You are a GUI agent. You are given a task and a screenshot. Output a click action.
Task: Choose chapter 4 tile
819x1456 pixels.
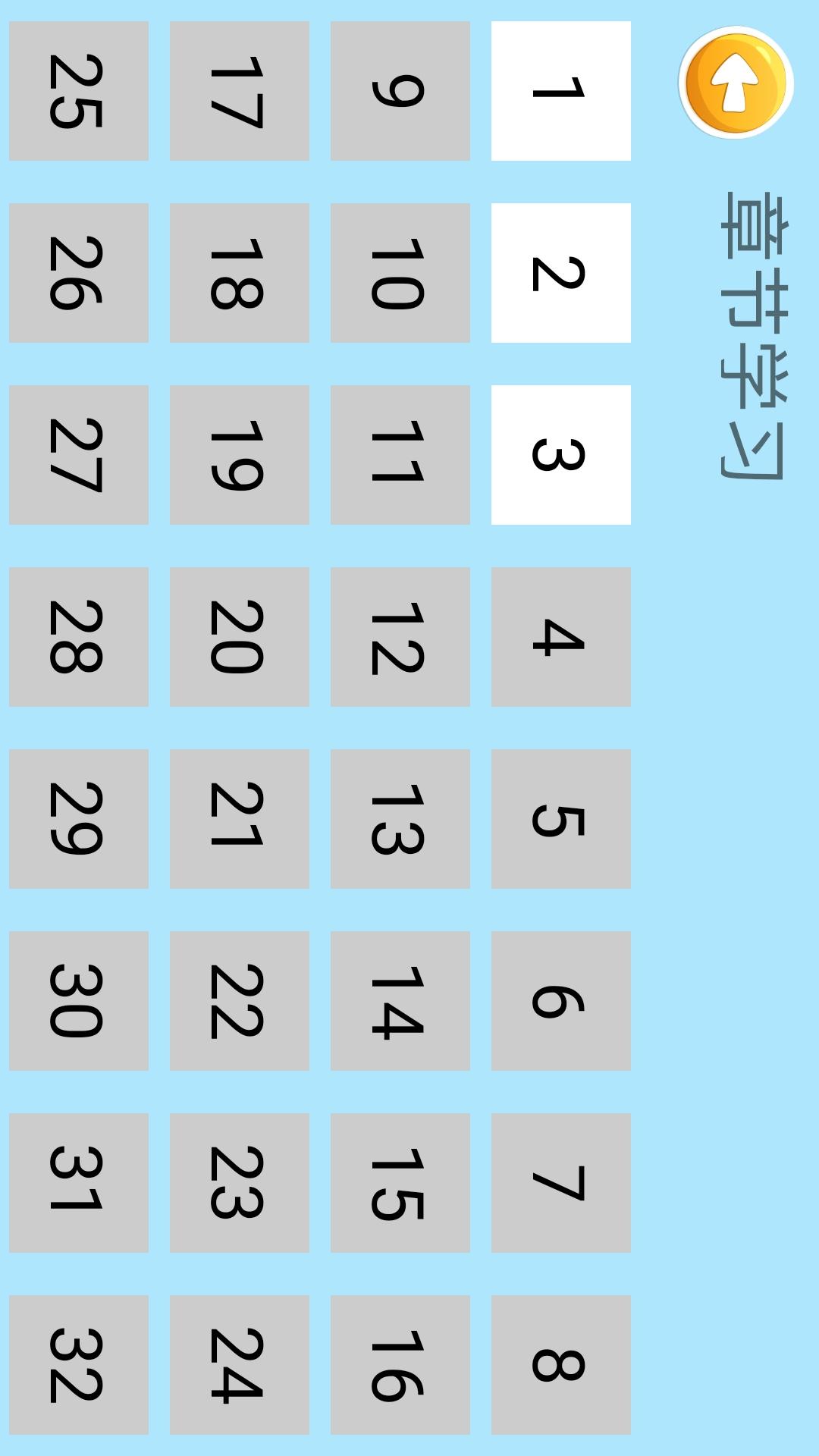561,637
